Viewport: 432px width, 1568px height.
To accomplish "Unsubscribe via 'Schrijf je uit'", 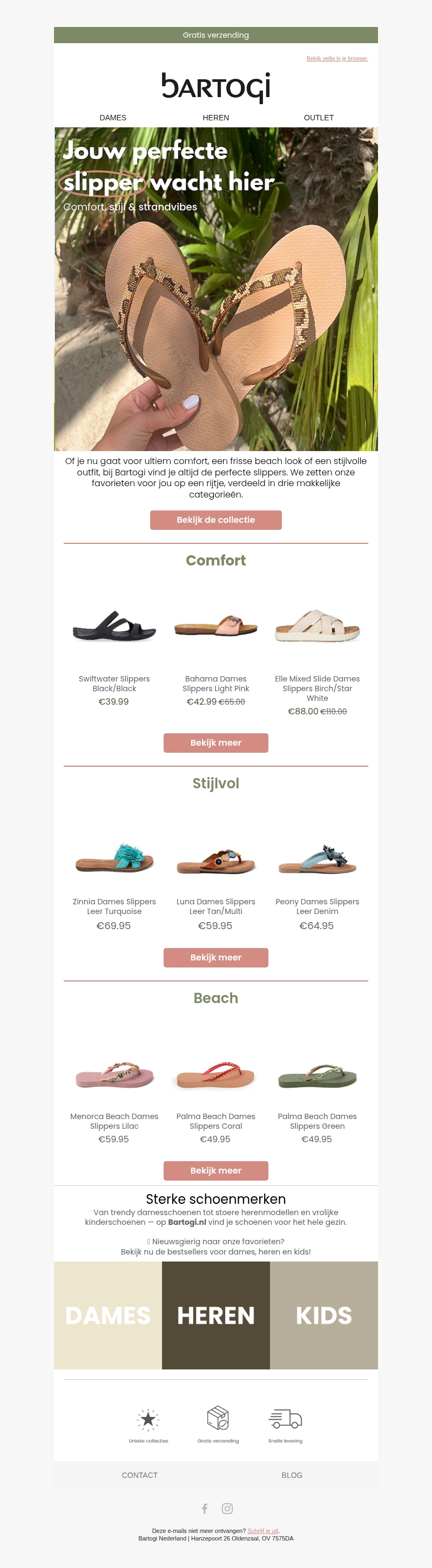I will (x=262, y=1531).
